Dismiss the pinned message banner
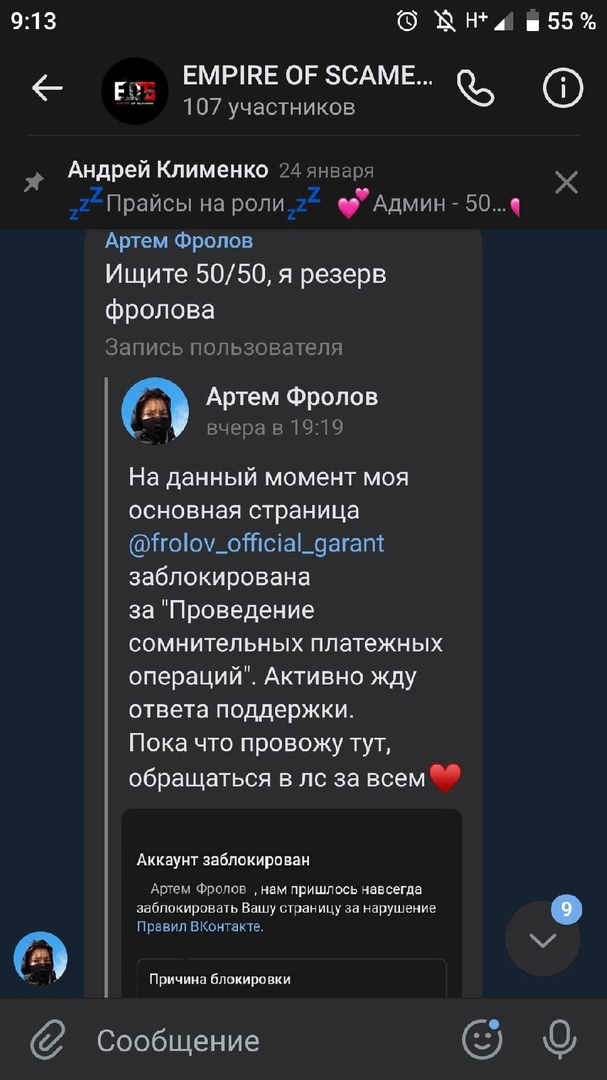Viewport: 607px width, 1080px height. pyautogui.click(x=566, y=182)
